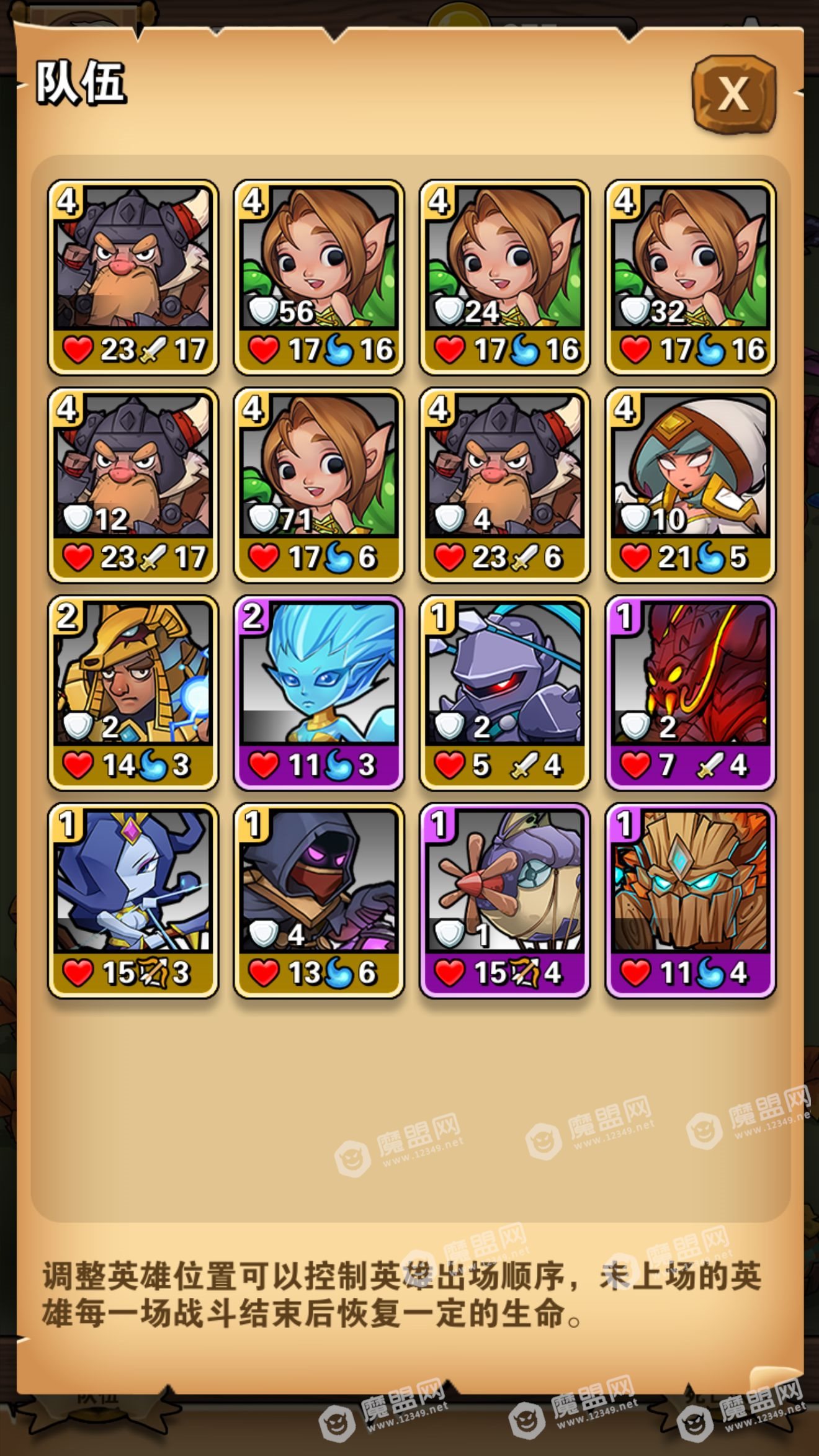Select the blue ice spirit hero card
The image size is (819, 1456).
click(319, 693)
